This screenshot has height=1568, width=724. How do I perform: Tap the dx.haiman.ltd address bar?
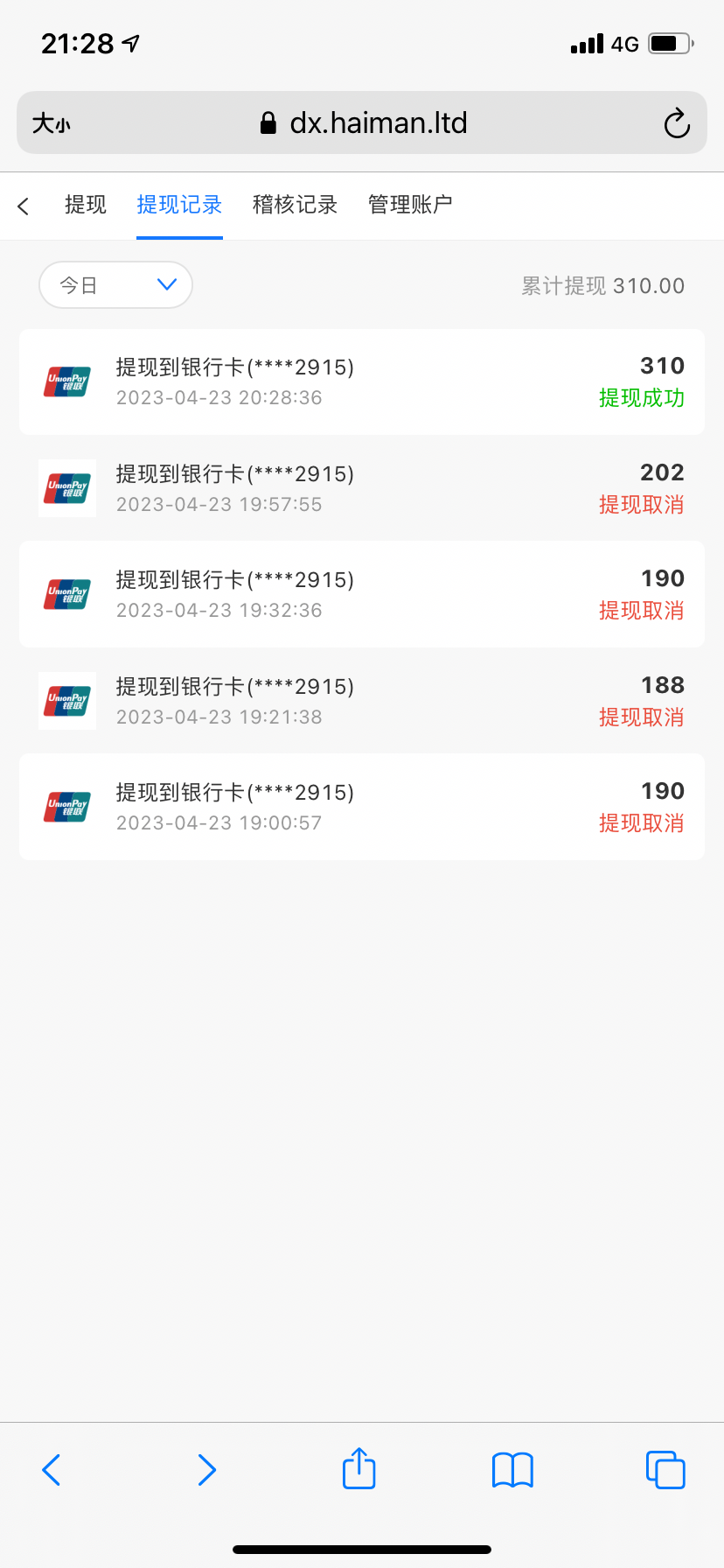click(x=364, y=123)
